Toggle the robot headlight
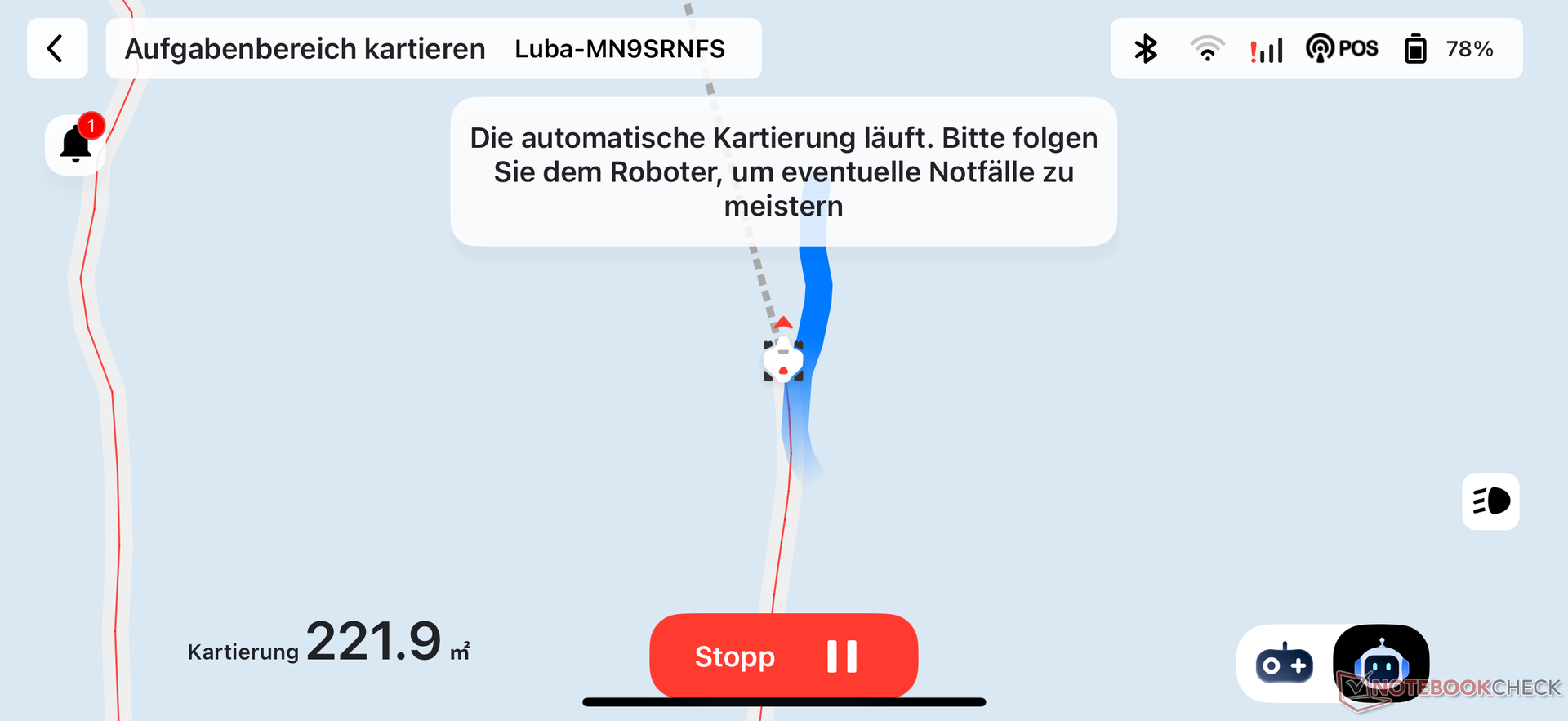The width and height of the screenshot is (1568, 721). click(1490, 501)
